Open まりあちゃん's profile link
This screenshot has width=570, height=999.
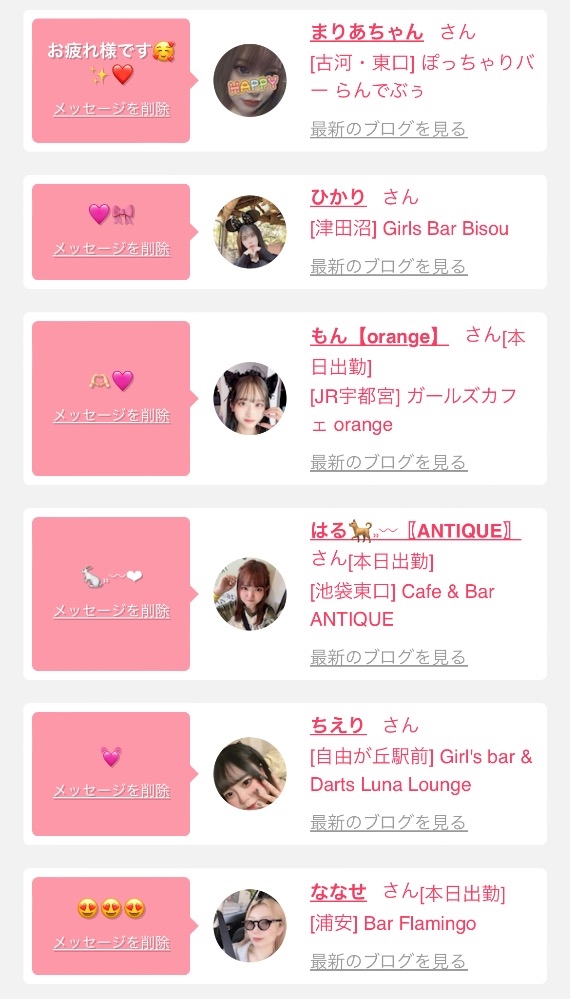point(366,32)
